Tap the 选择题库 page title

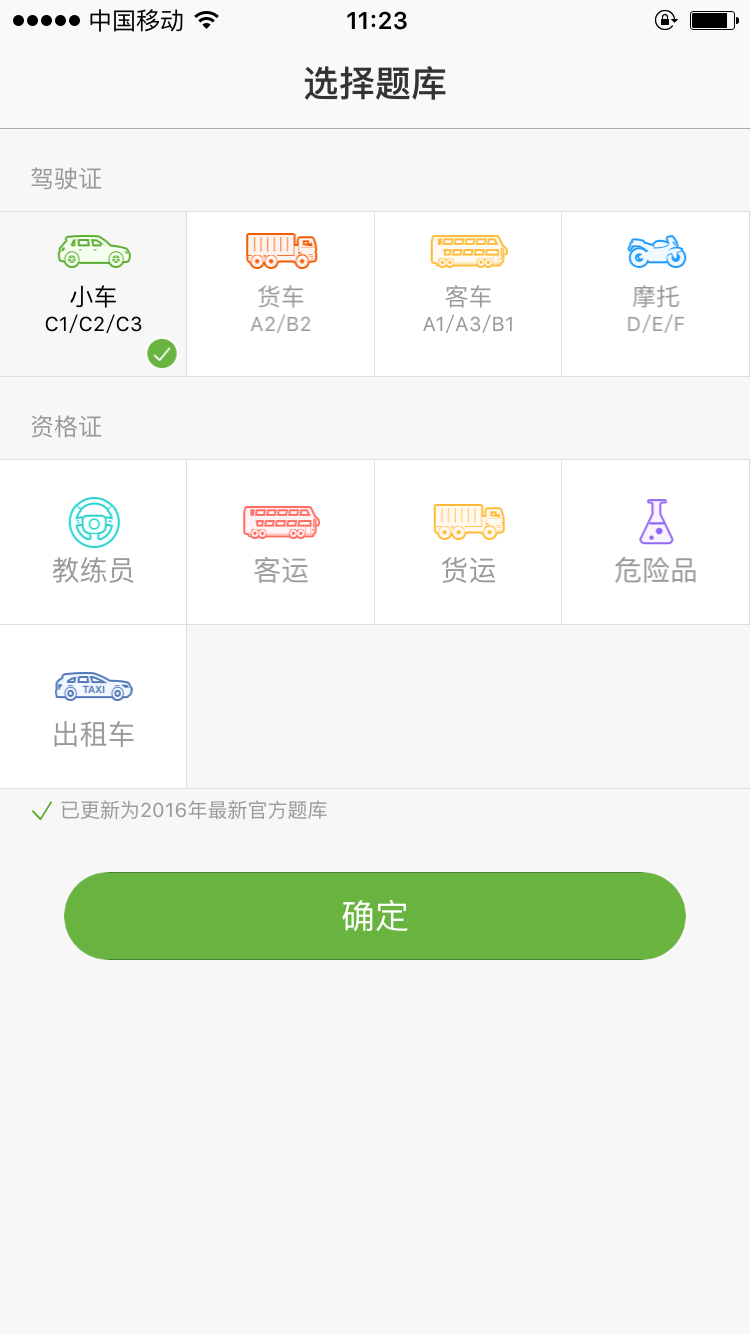tap(375, 85)
